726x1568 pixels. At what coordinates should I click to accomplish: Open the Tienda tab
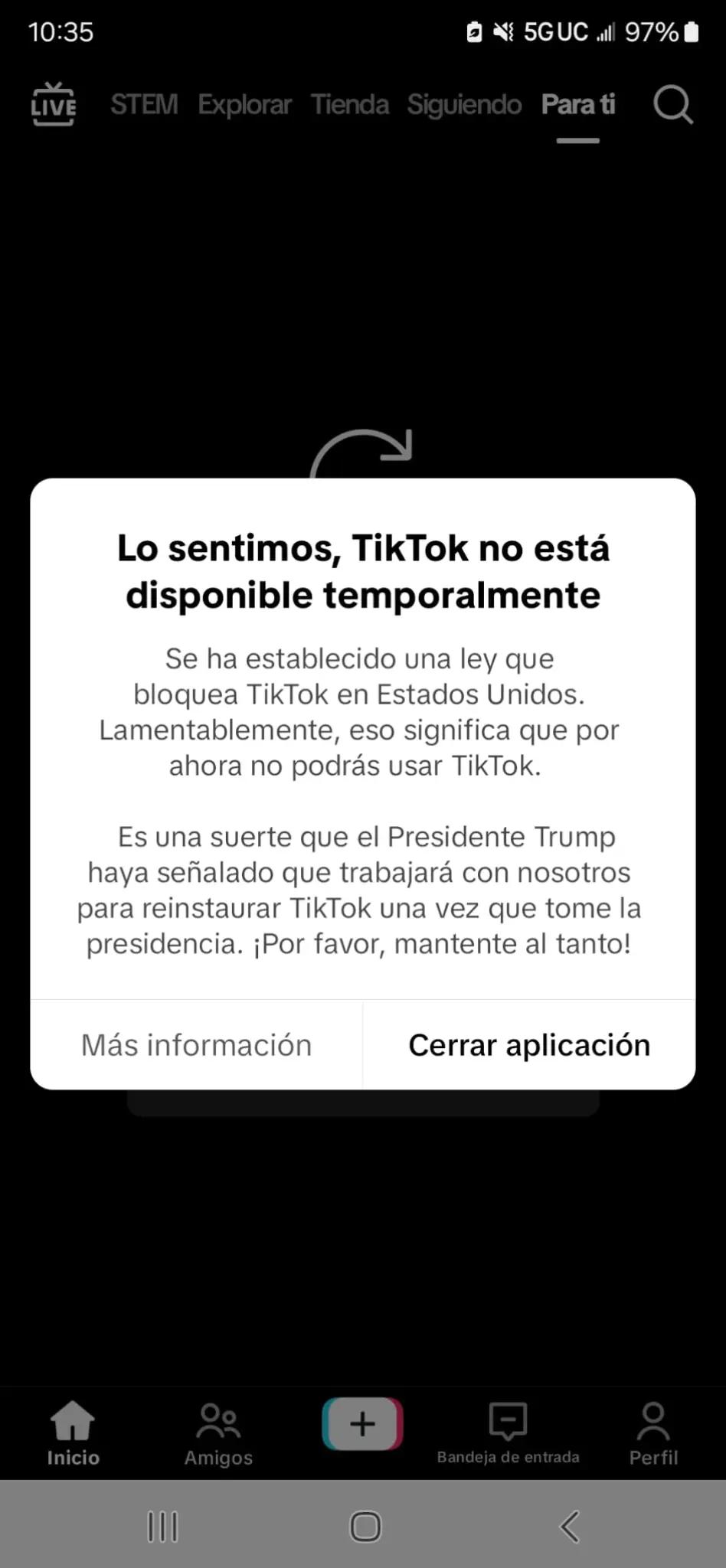(x=350, y=104)
